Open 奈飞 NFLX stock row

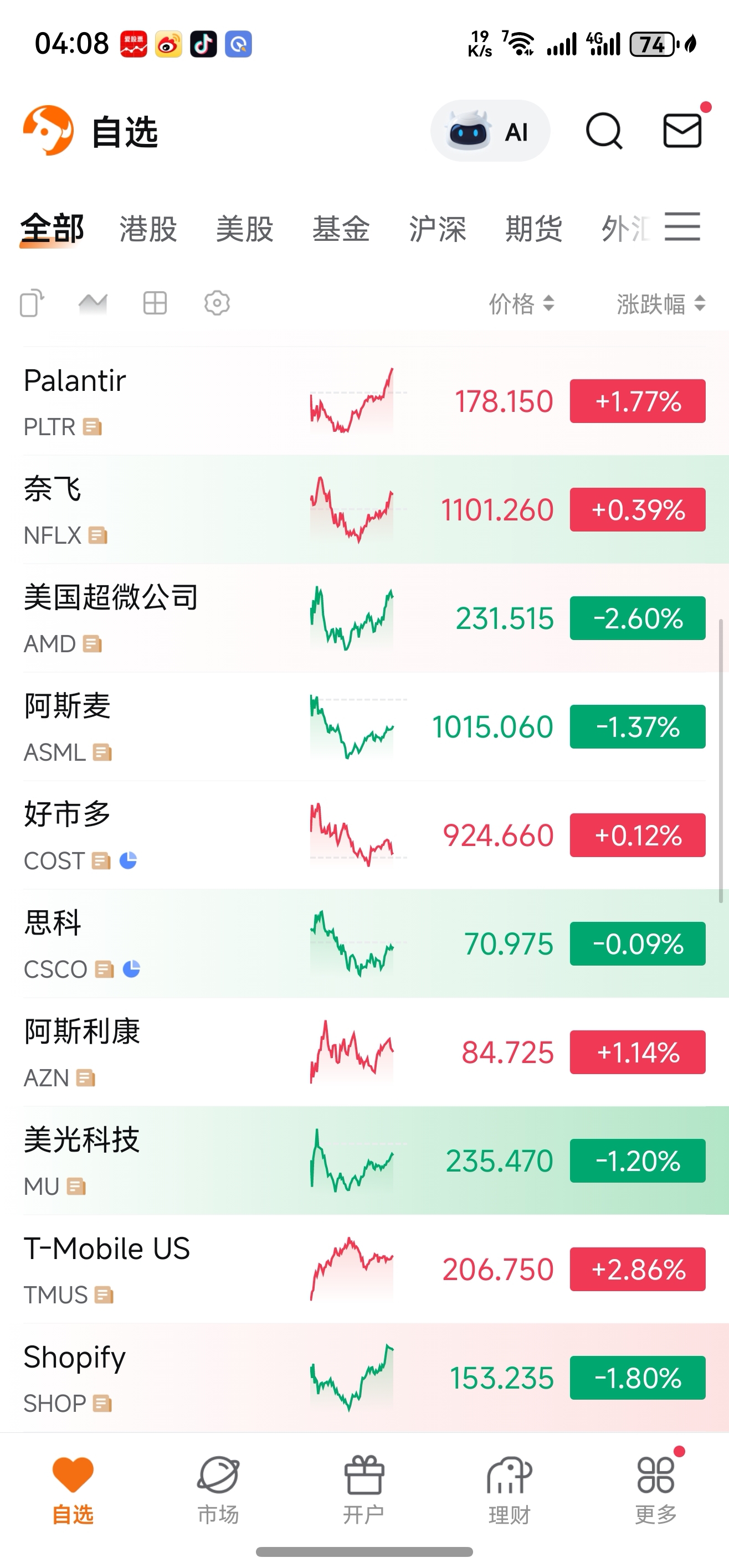click(152, 509)
